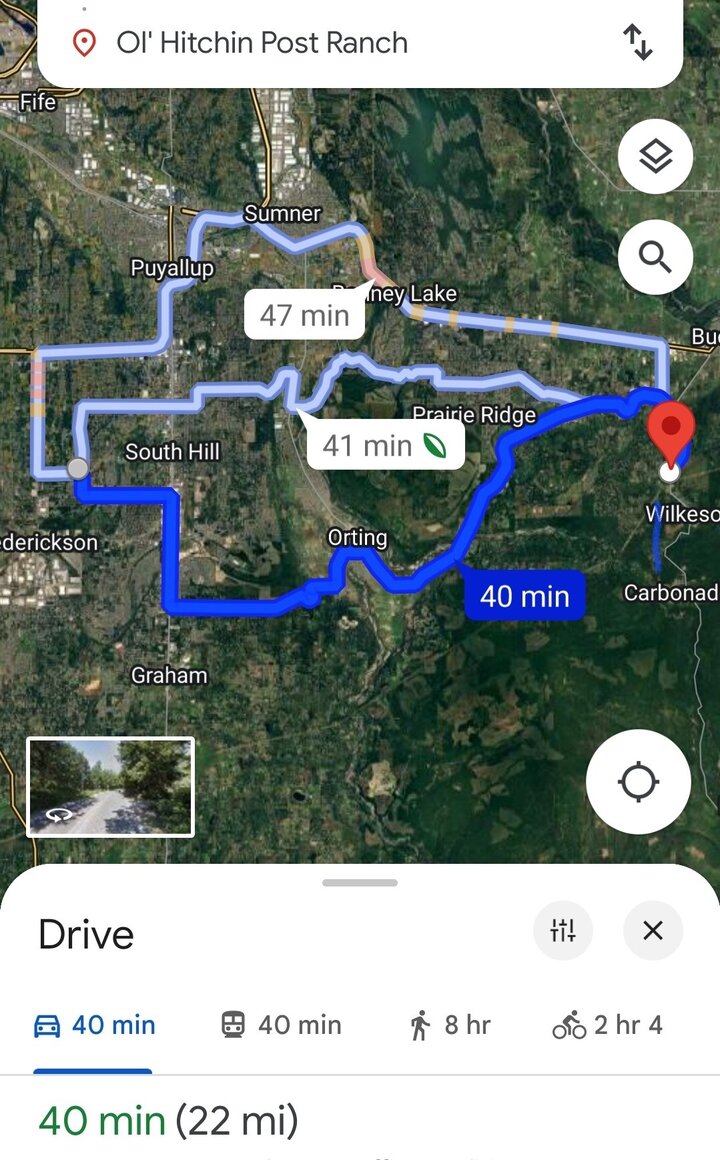Open route options with the sliders icon
Viewport: 720px width, 1160px height.
point(563,930)
